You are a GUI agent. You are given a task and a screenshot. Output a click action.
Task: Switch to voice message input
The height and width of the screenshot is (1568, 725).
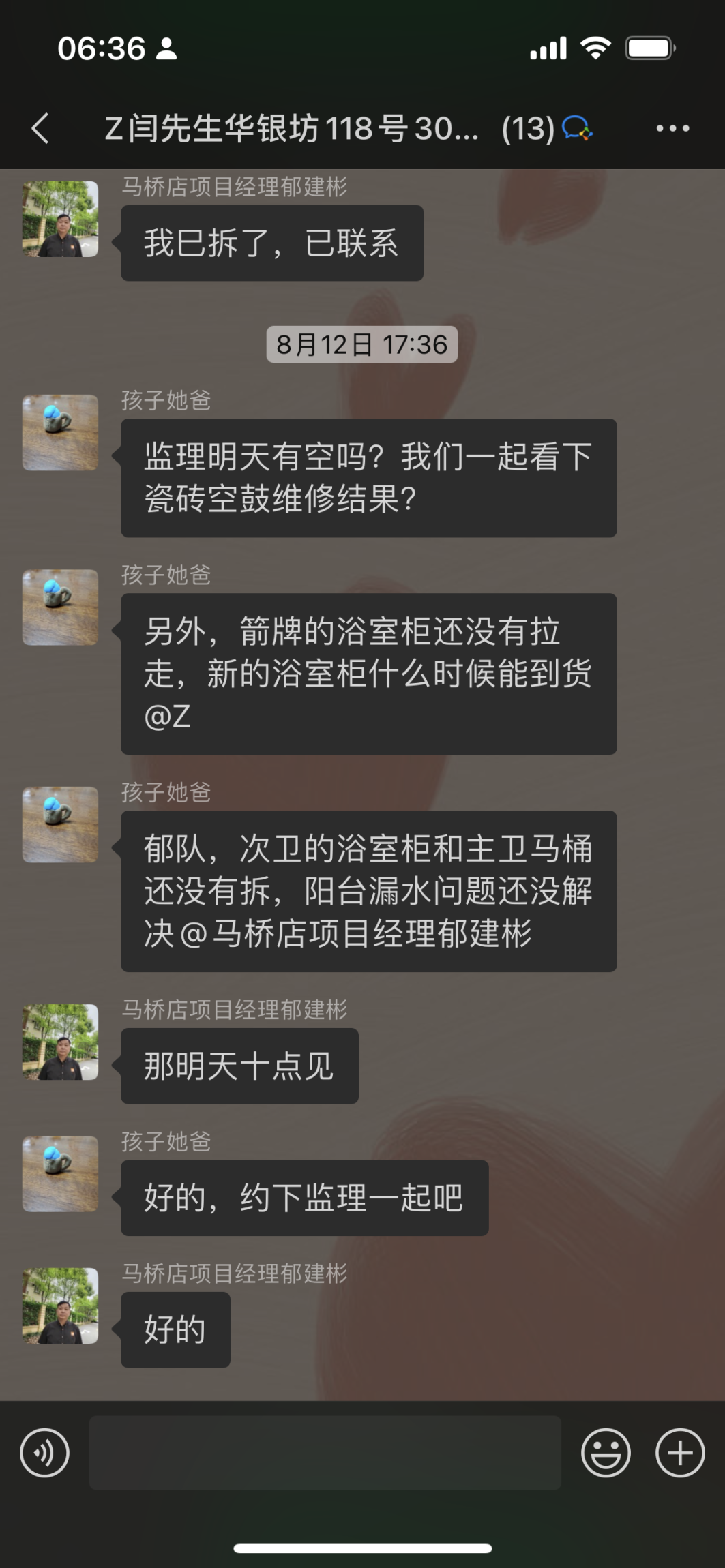(x=45, y=1453)
